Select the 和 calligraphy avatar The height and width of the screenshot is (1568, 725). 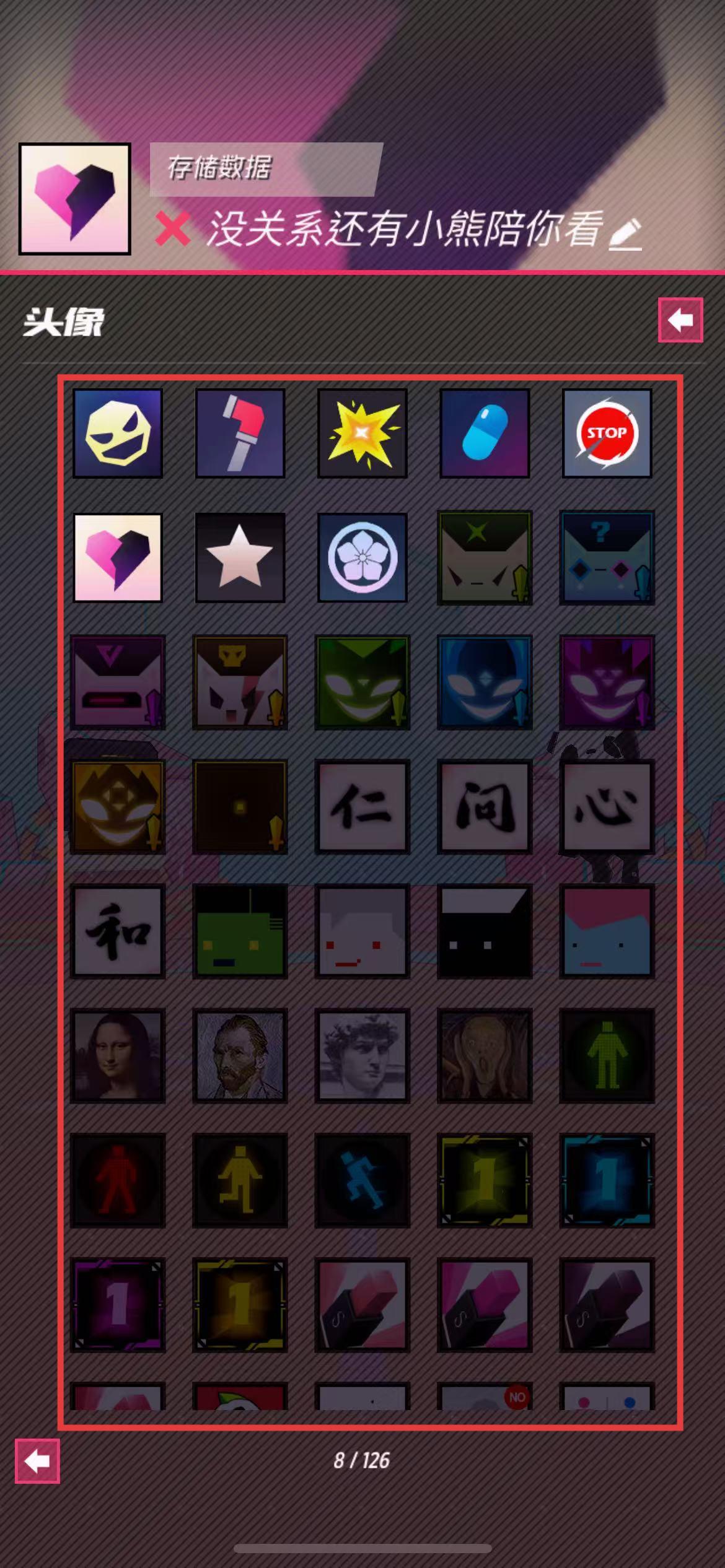[118, 931]
